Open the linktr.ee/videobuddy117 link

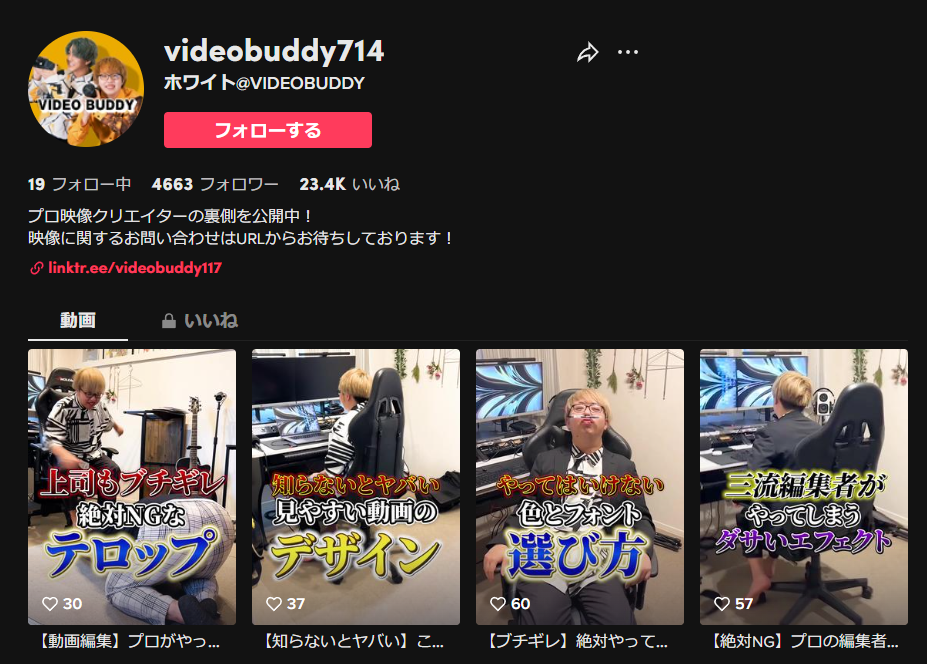134,268
